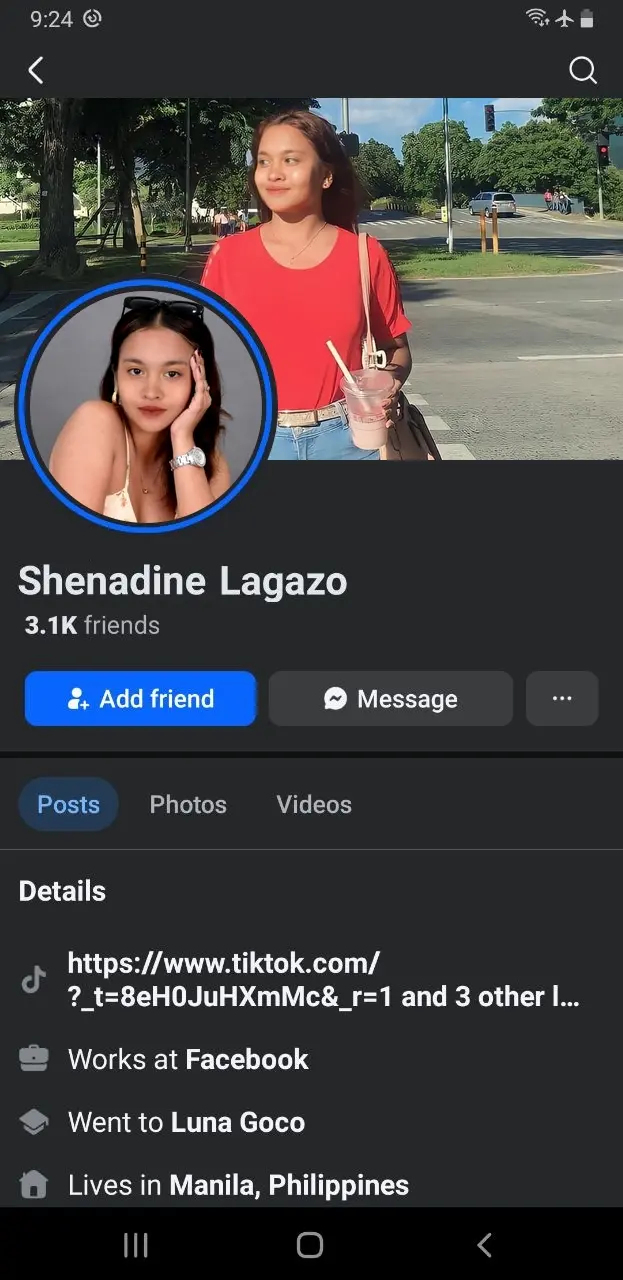This screenshot has width=623, height=1280.
Task: Open the system recent apps button
Action: pyautogui.click(x=135, y=1244)
